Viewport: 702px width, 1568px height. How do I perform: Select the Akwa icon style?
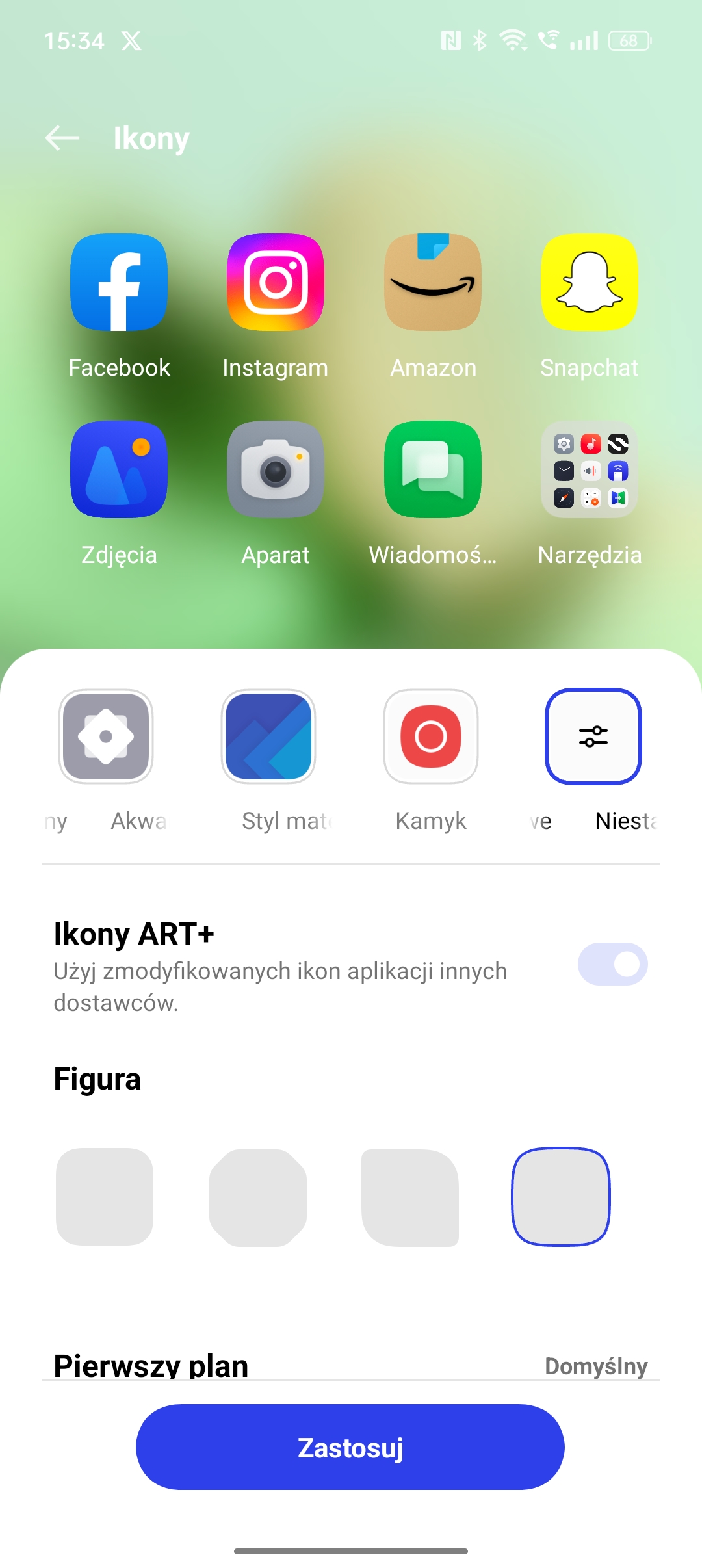coord(106,737)
